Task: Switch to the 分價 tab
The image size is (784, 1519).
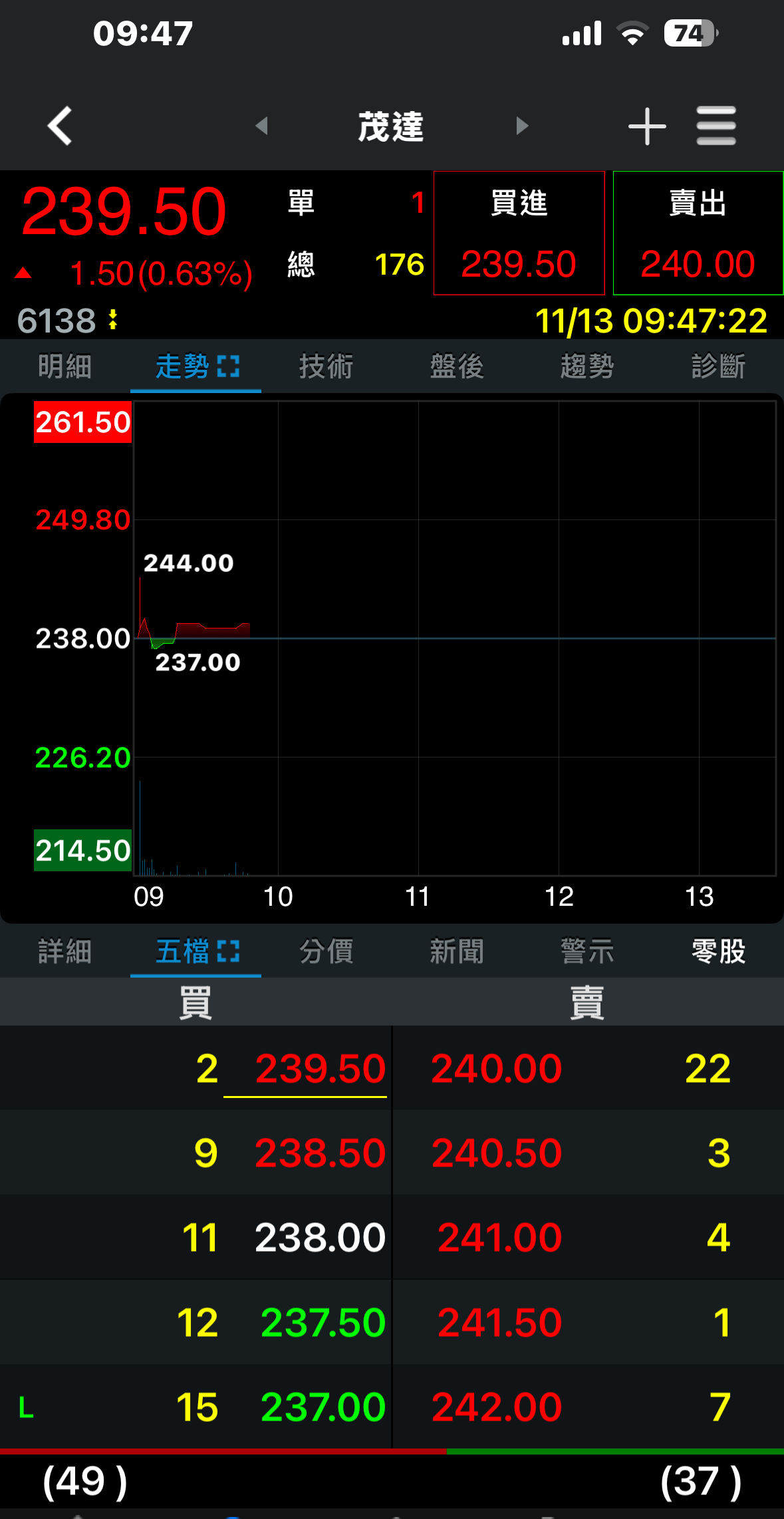Action: (326, 952)
